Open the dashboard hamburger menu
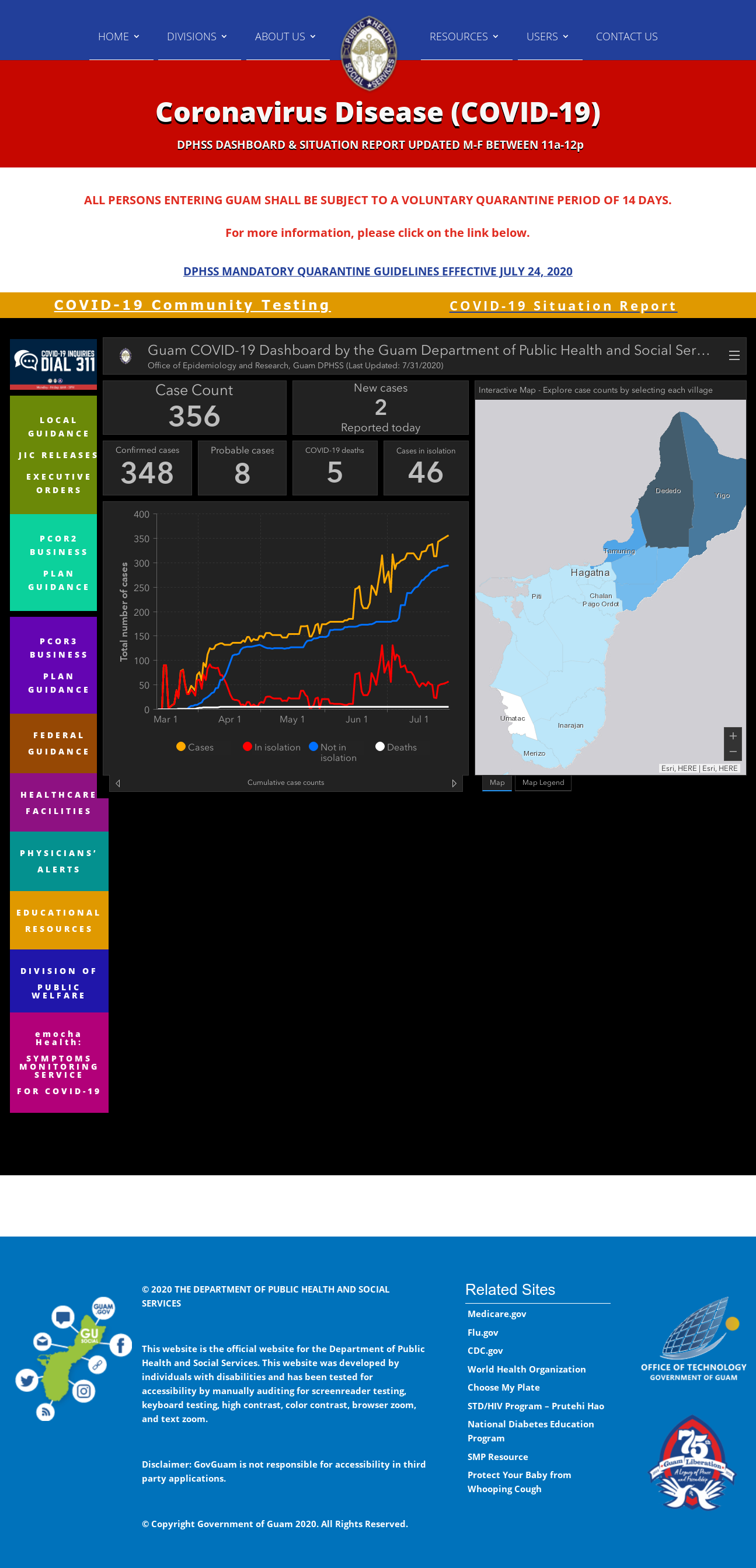The width and height of the screenshot is (756, 1568). 734,355
